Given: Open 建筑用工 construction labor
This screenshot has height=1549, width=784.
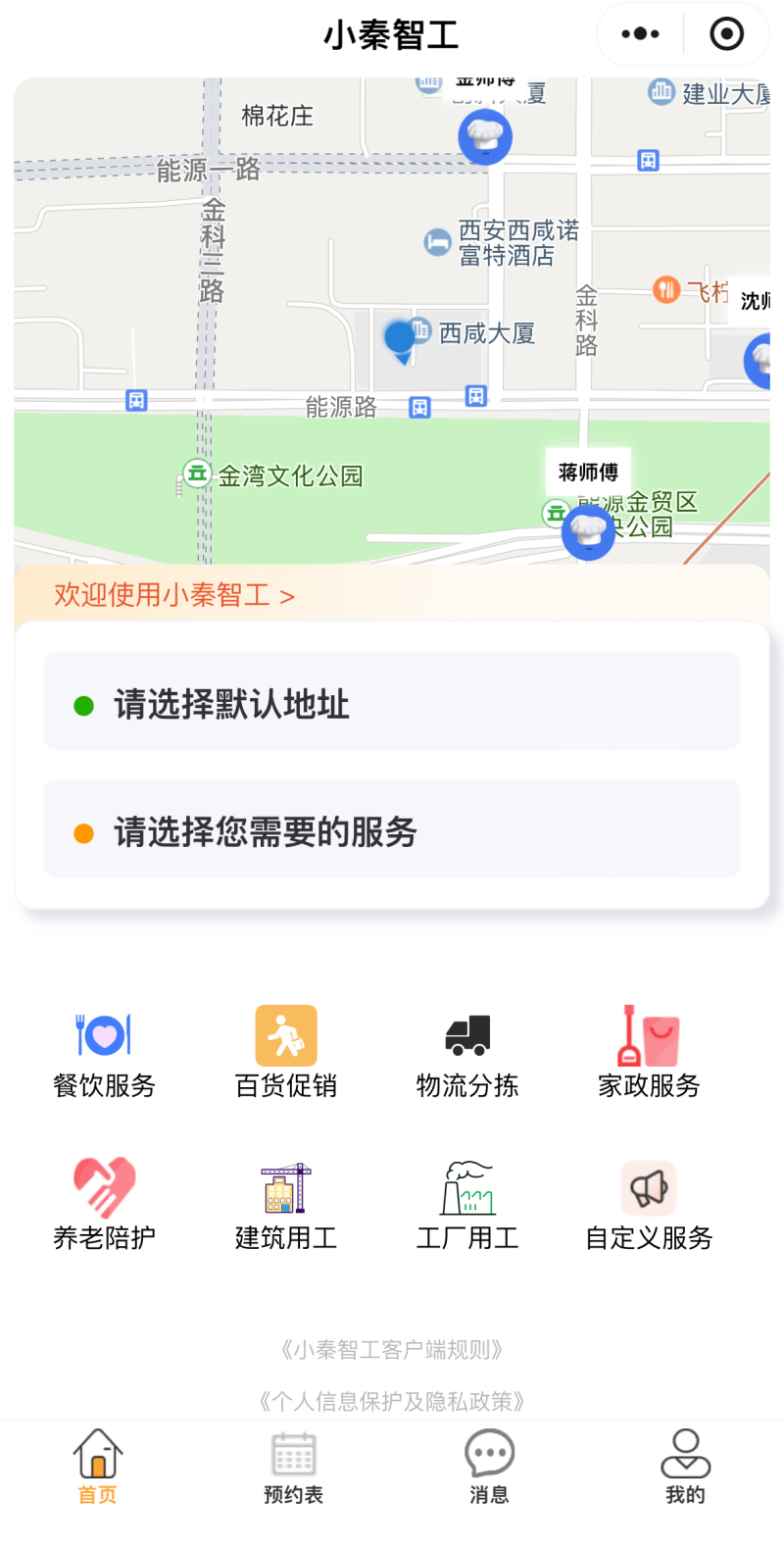Looking at the screenshot, I should 286,1204.
